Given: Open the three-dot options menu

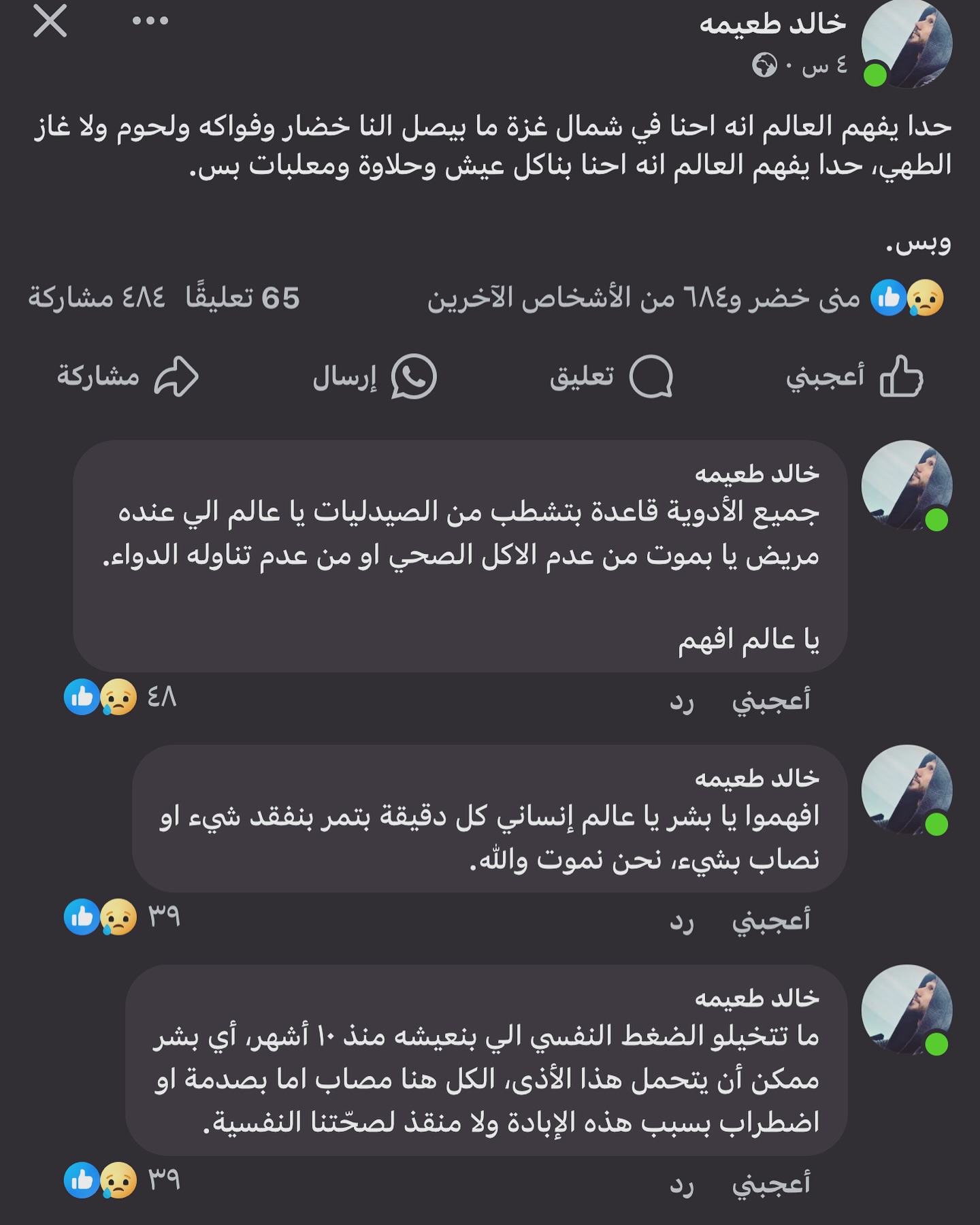Looking at the screenshot, I should (x=150, y=21).
